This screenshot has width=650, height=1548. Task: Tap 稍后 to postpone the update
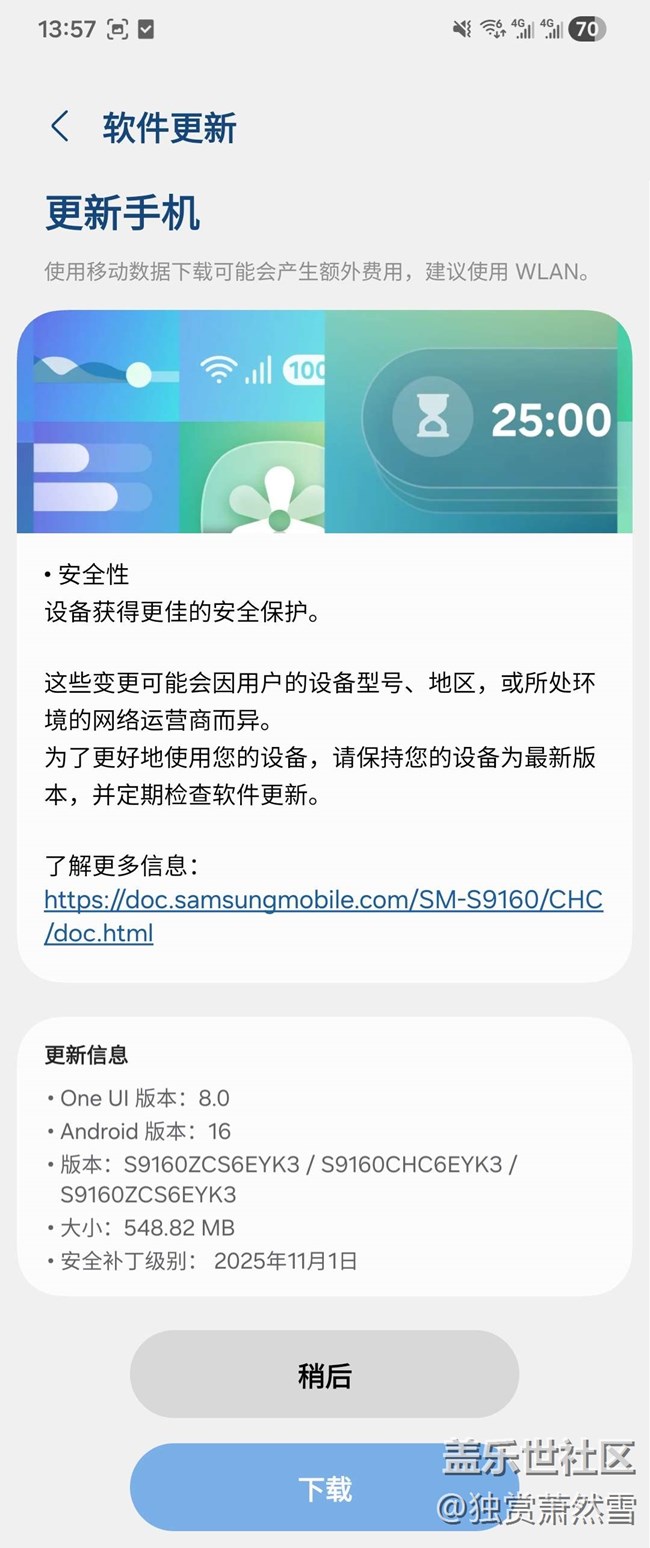tap(324, 1375)
